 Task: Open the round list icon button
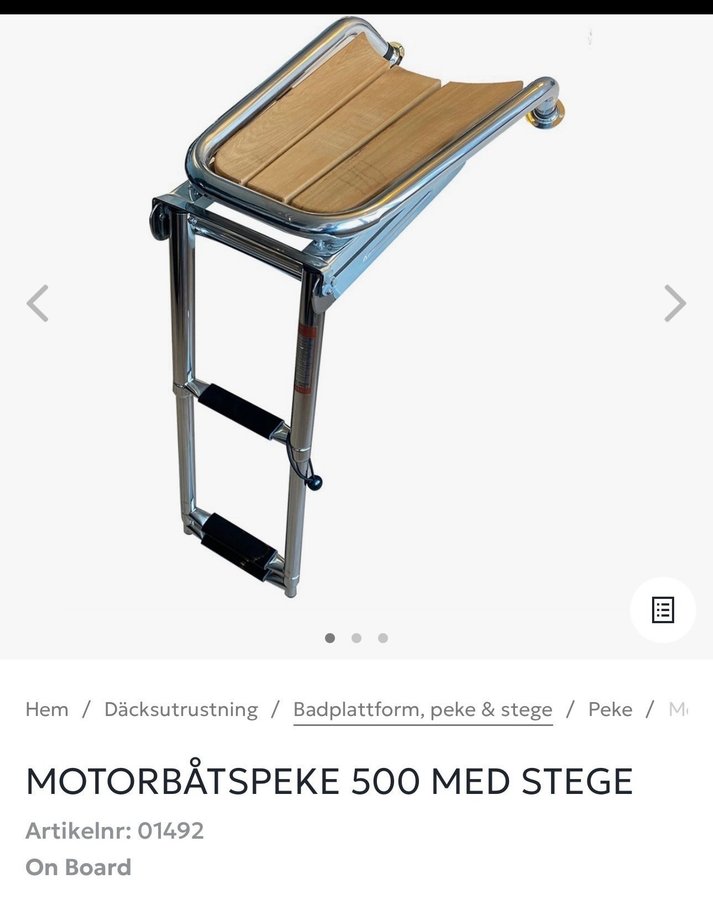663,610
